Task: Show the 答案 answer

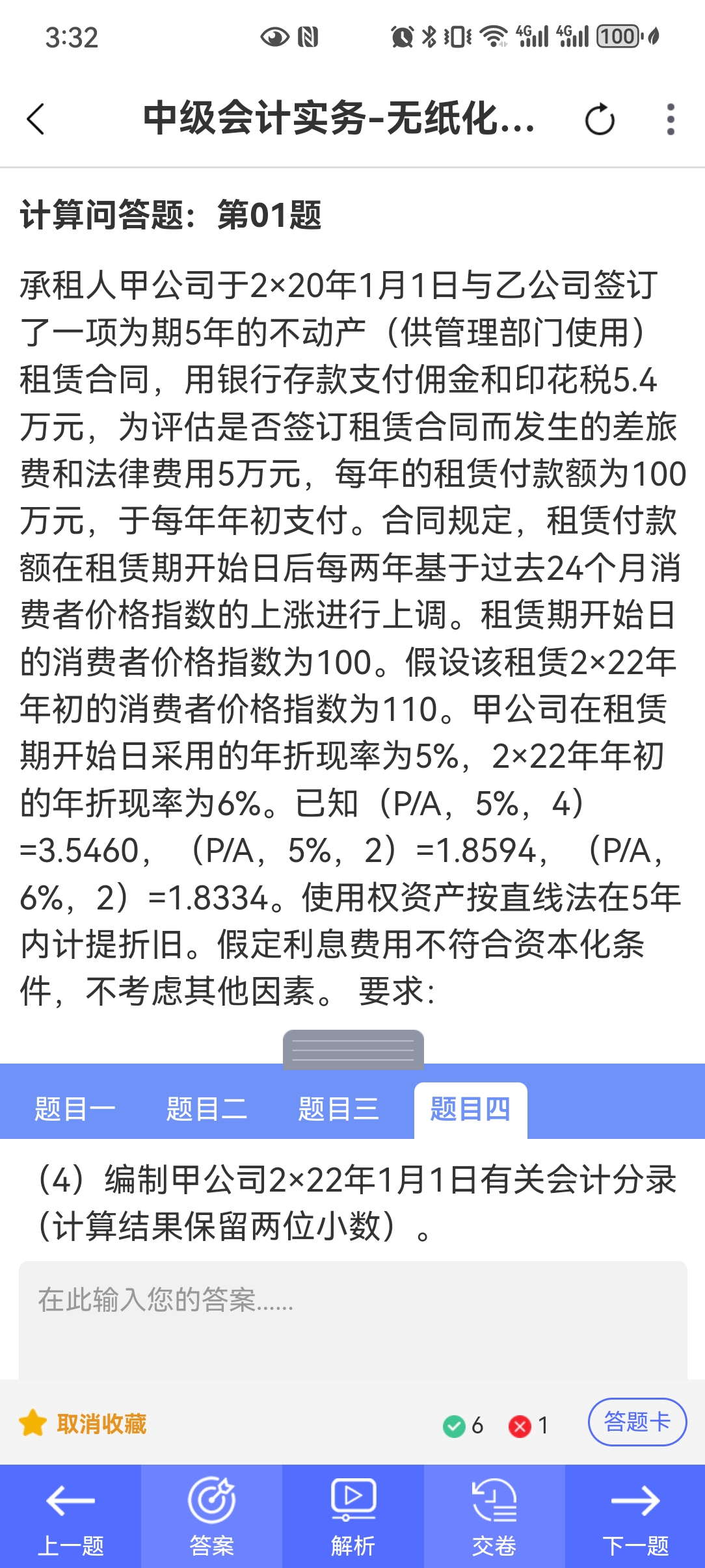Action: (x=211, y=1516)
